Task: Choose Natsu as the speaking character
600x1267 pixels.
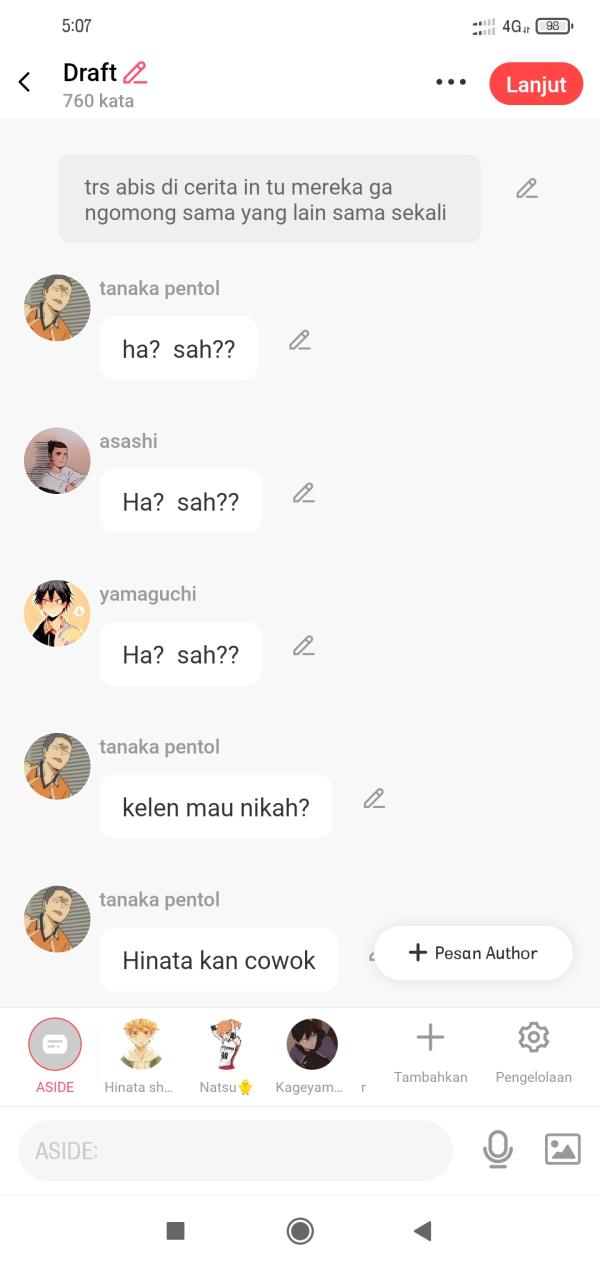Action: coord(226,1054)
